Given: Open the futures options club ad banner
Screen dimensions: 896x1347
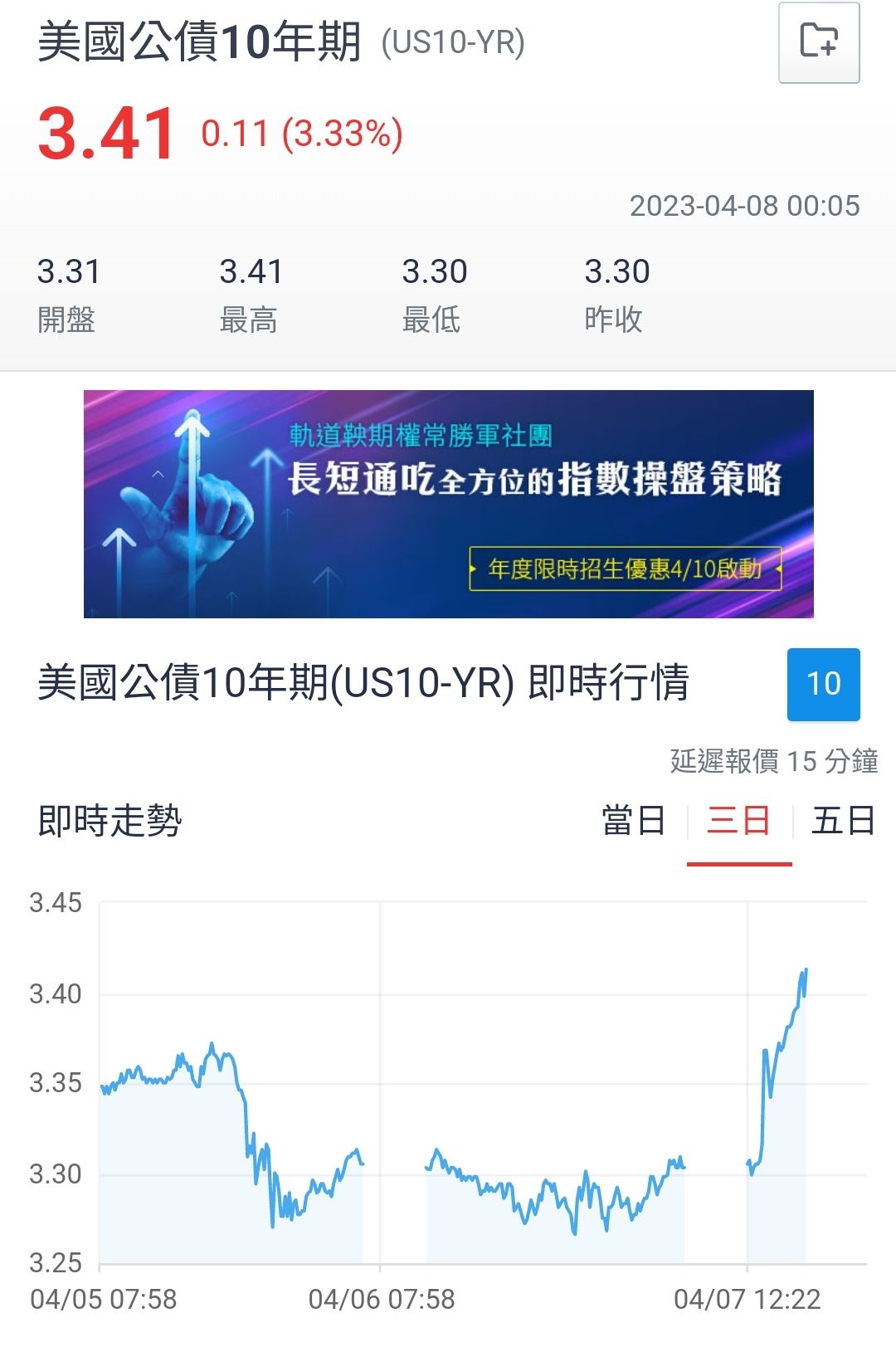Looking at the screenshot, I should [448, 504].
